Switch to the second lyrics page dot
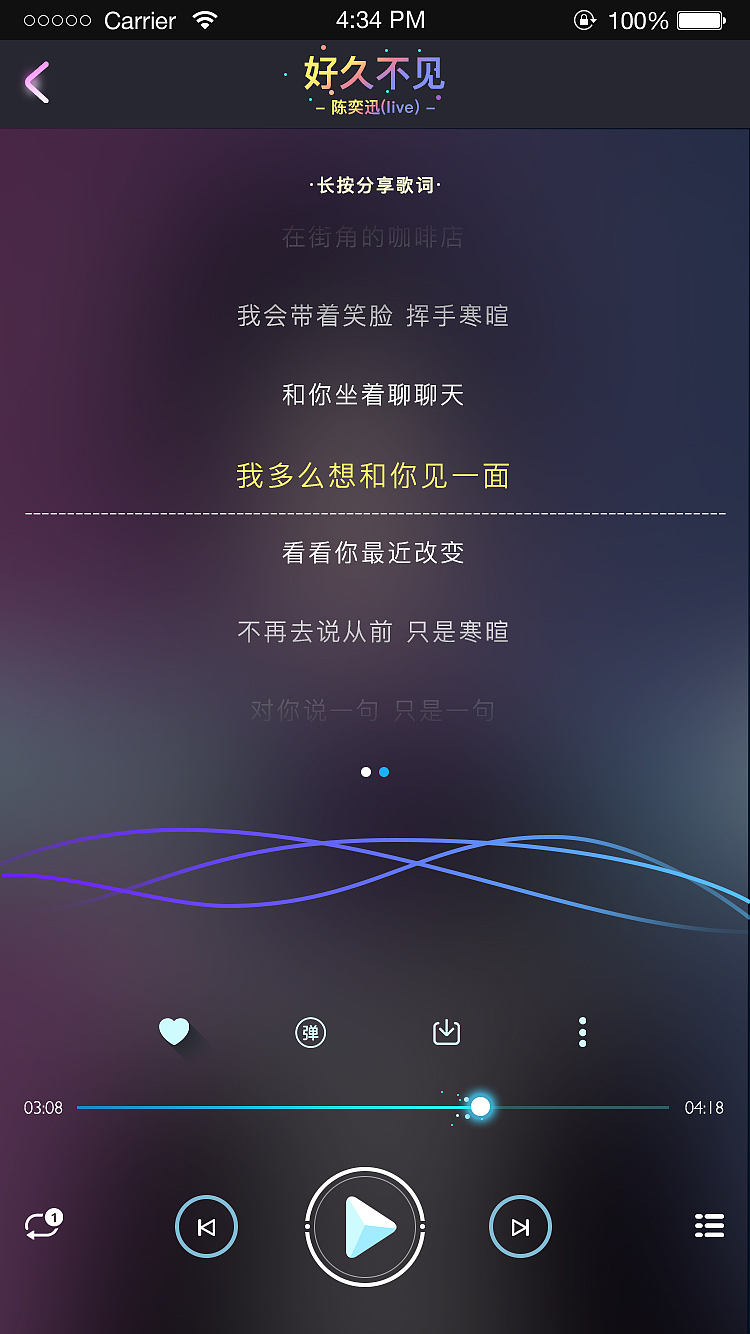Image resolution: width=750 pixels, height=1334 pixels. click(384, 771)
